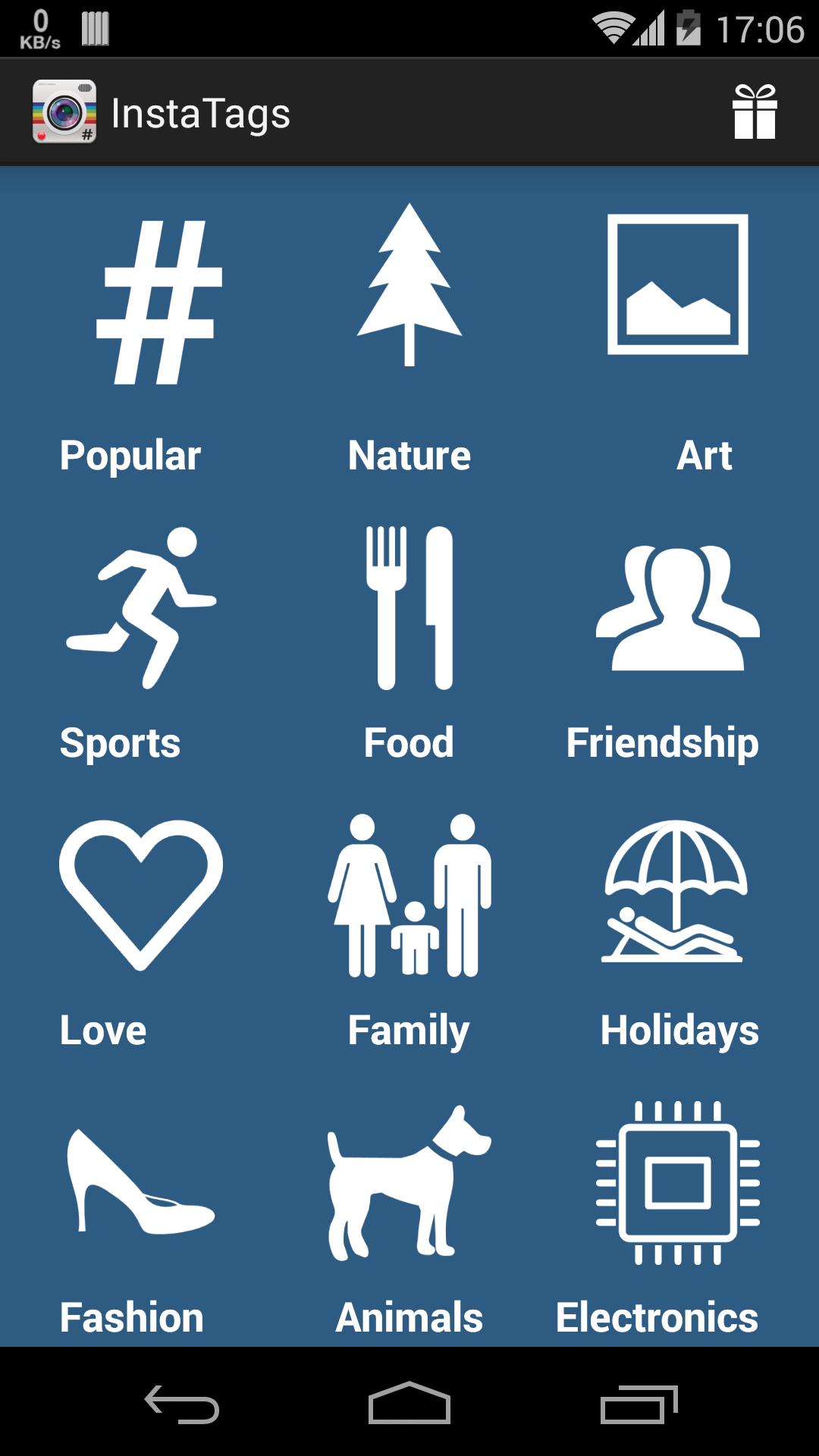Screen dimensions: 819x1456
Task: Open Popular by tapping its text label
Action: (x=130, y=455)
